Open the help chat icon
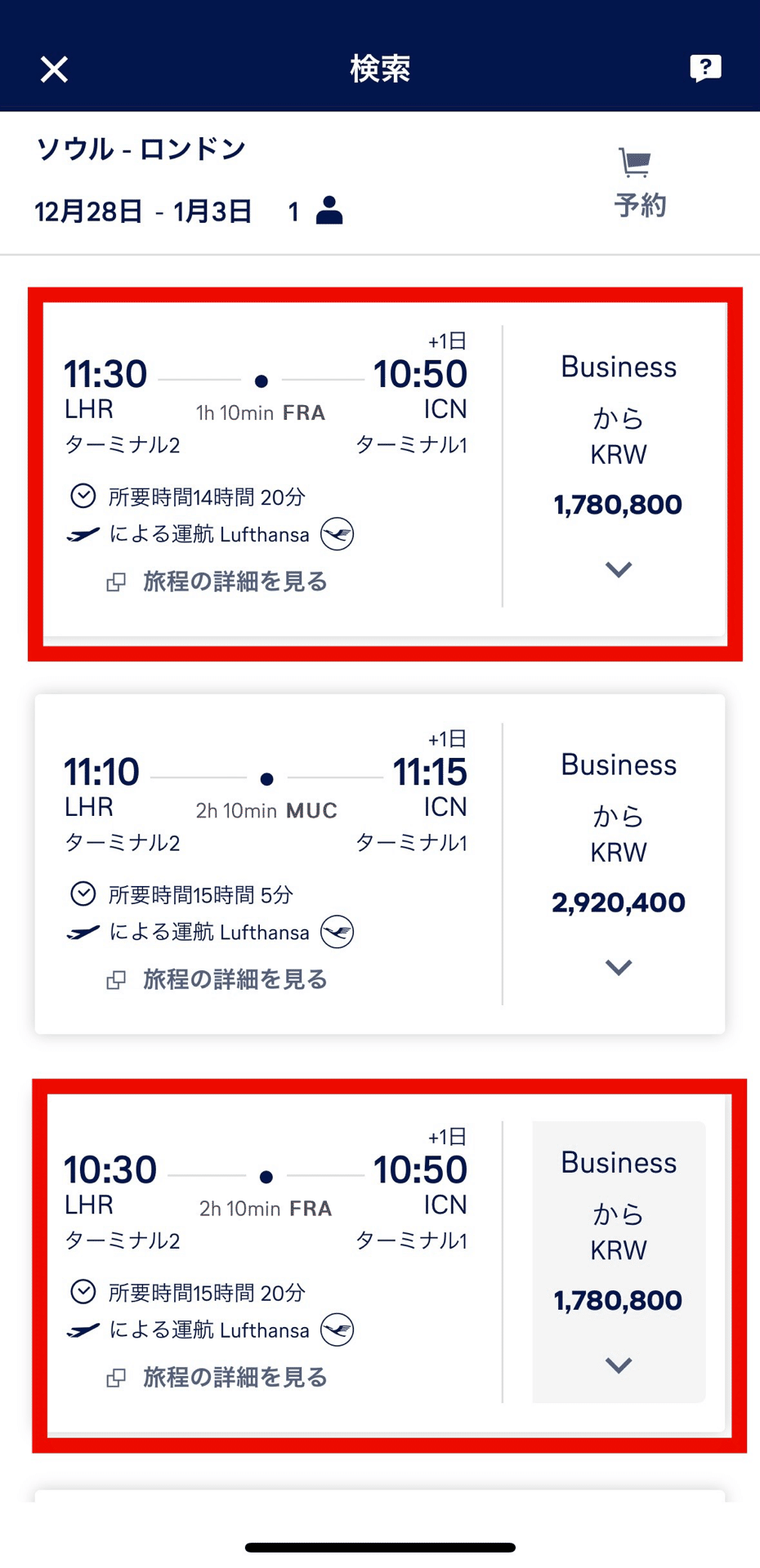Image resolution: width=760 pixels, height=1568 pixels. pyautogui.click(x=705, y=68)
